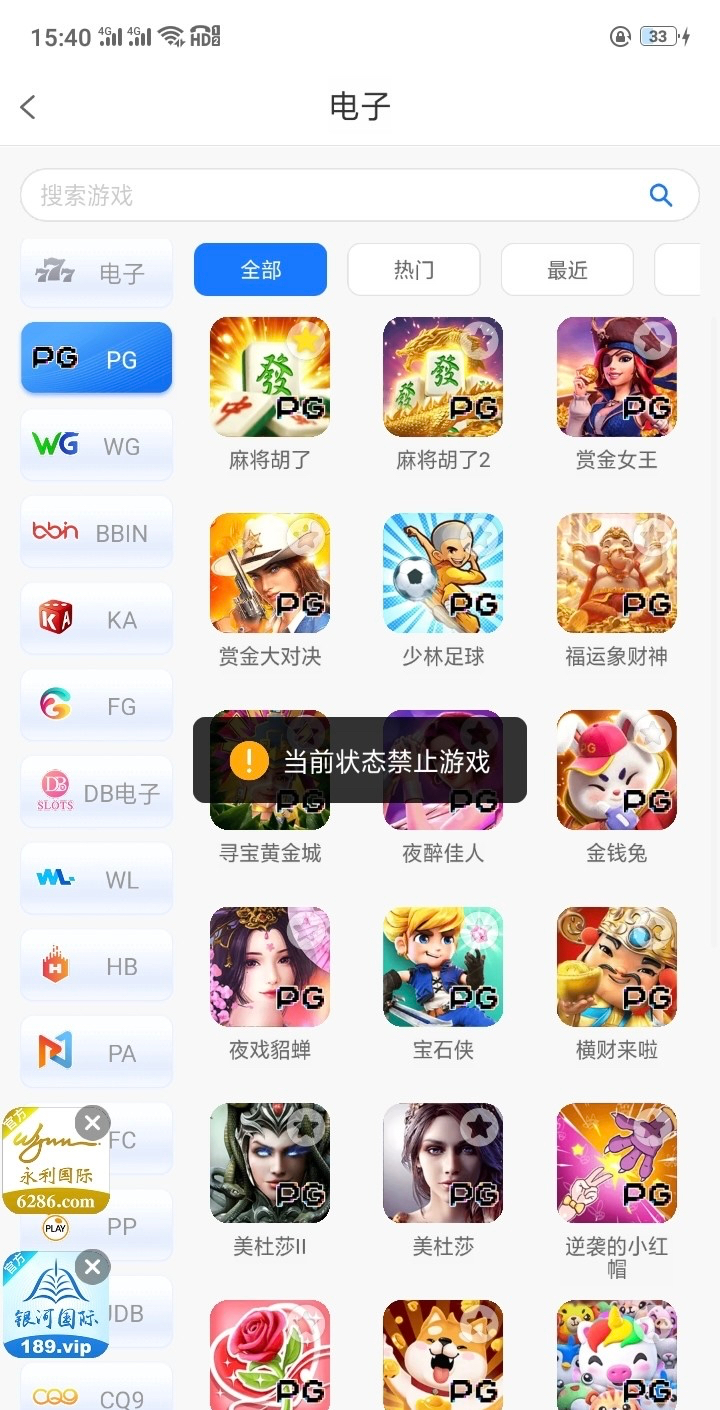Choose the KA provider
Image resolution: width=720 pixels, height=1410 pixels.
(x=97, y=620)
